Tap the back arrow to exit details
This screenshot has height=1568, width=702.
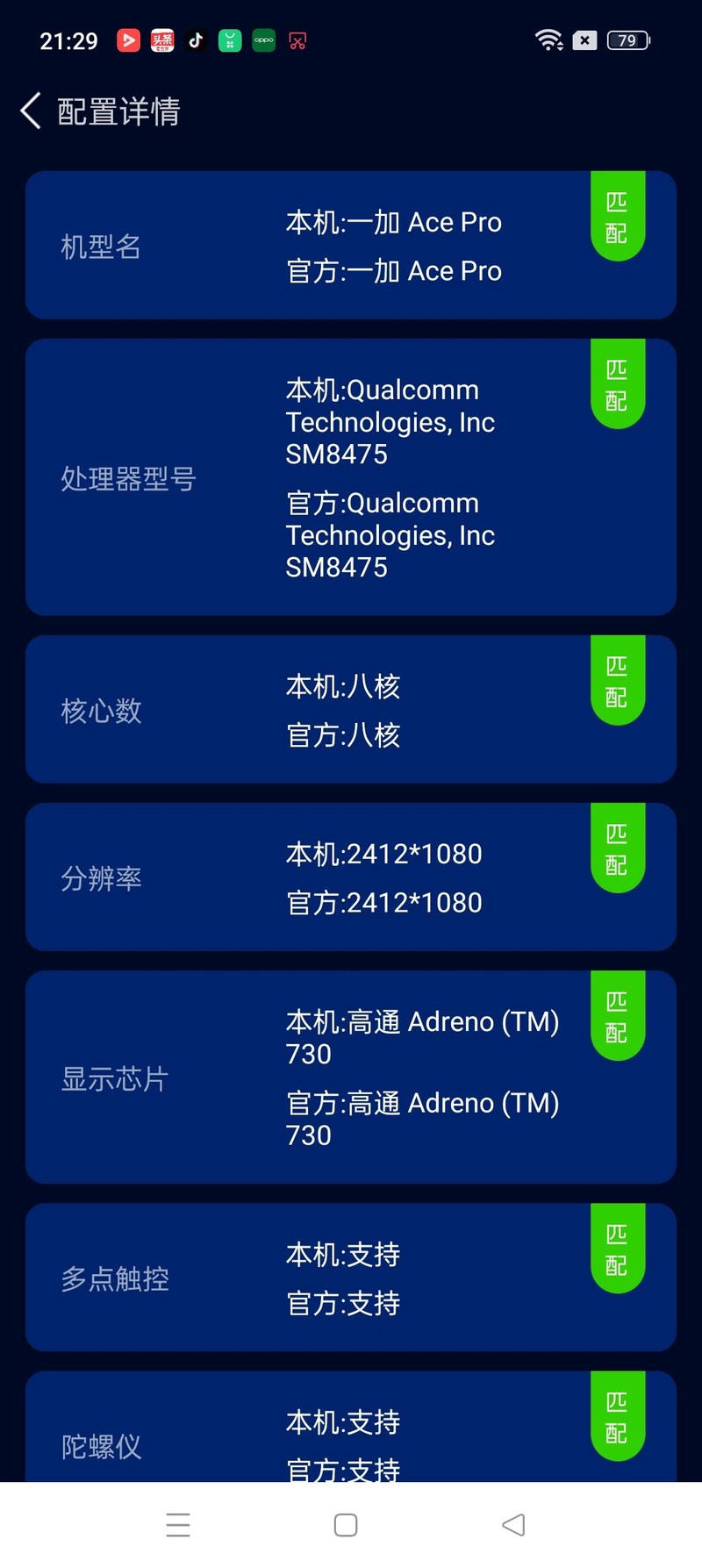pyautogui.click(x=29, y=111)
